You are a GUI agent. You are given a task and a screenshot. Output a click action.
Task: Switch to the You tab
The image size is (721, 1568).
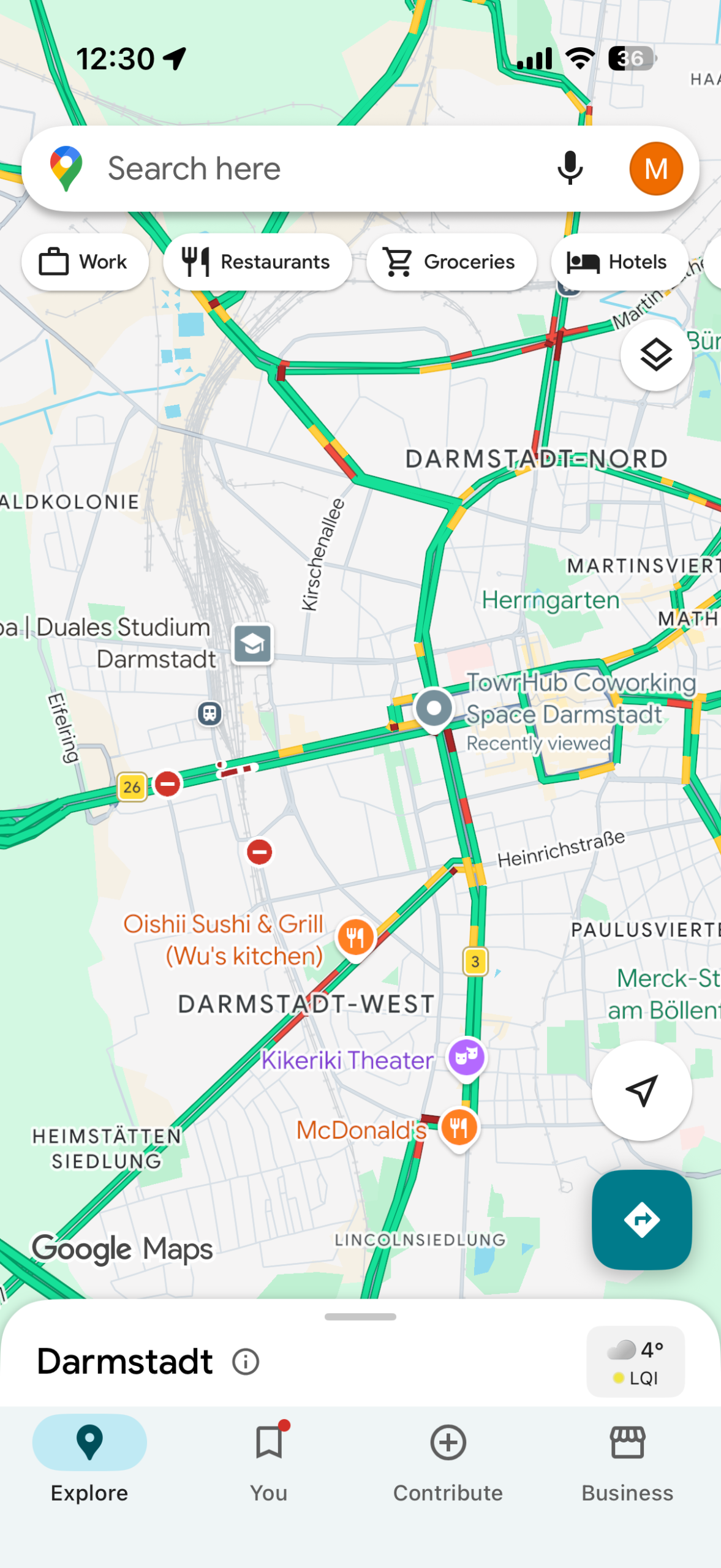tap(269, 1461)
